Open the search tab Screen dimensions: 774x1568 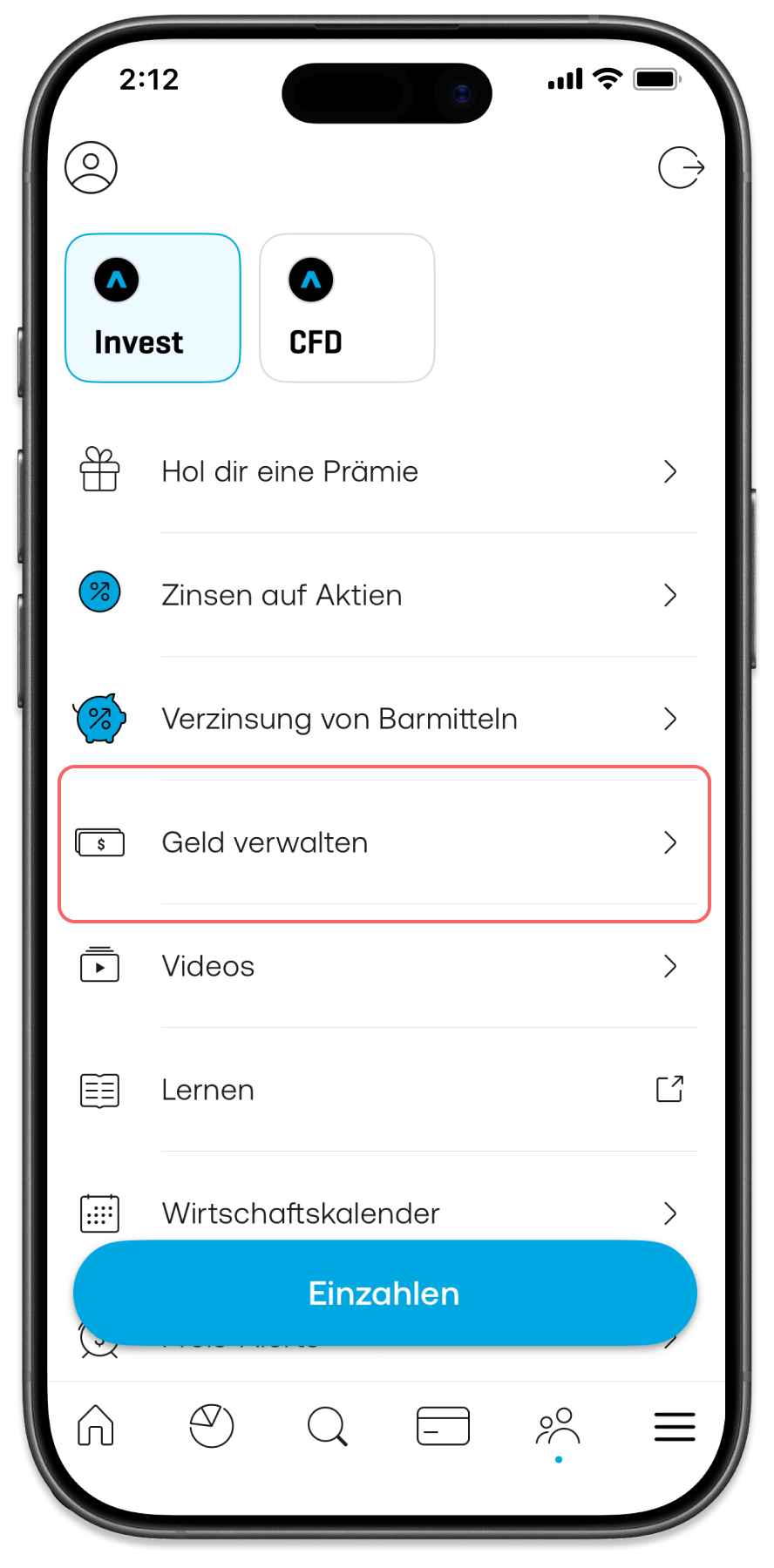(328, 1426)
